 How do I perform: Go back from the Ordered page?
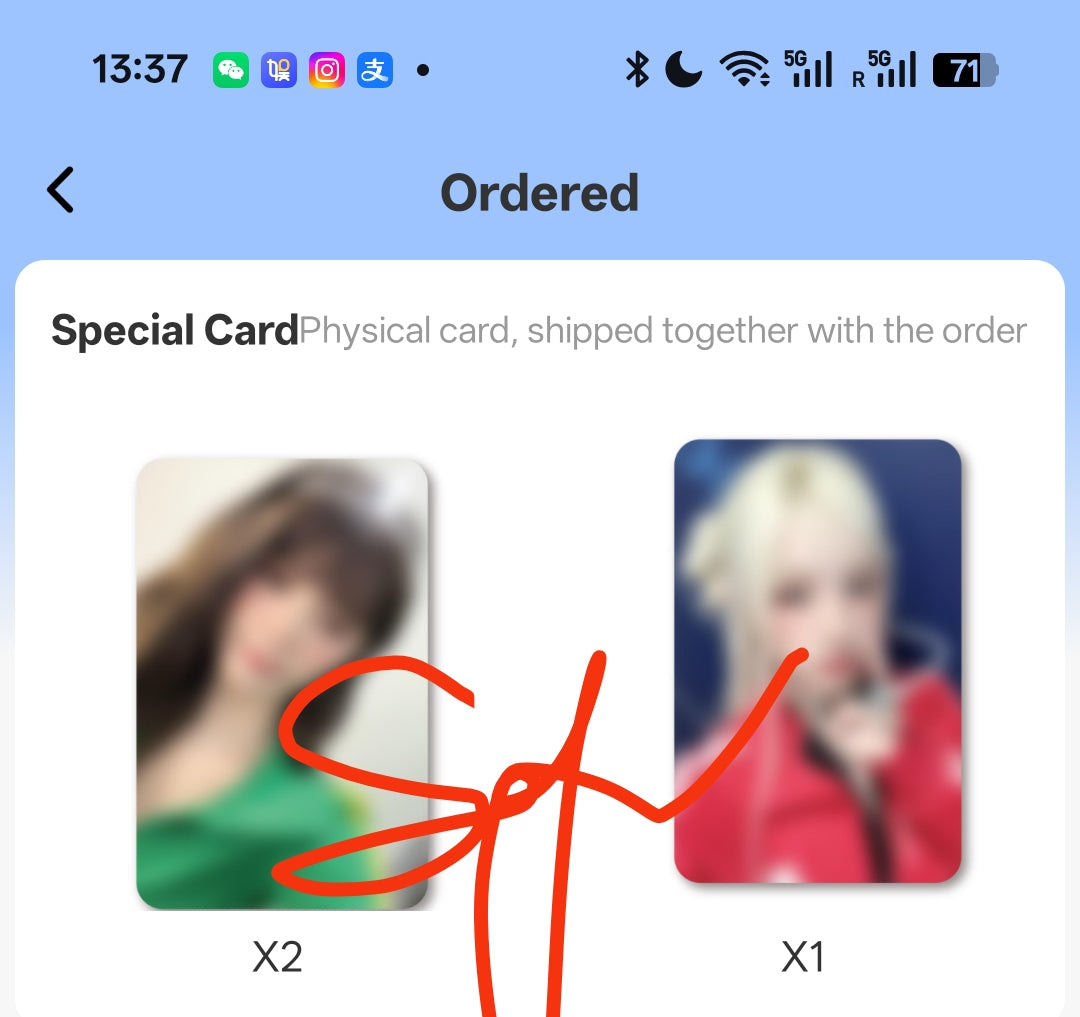pyautogui.click(x=61, y=190)
